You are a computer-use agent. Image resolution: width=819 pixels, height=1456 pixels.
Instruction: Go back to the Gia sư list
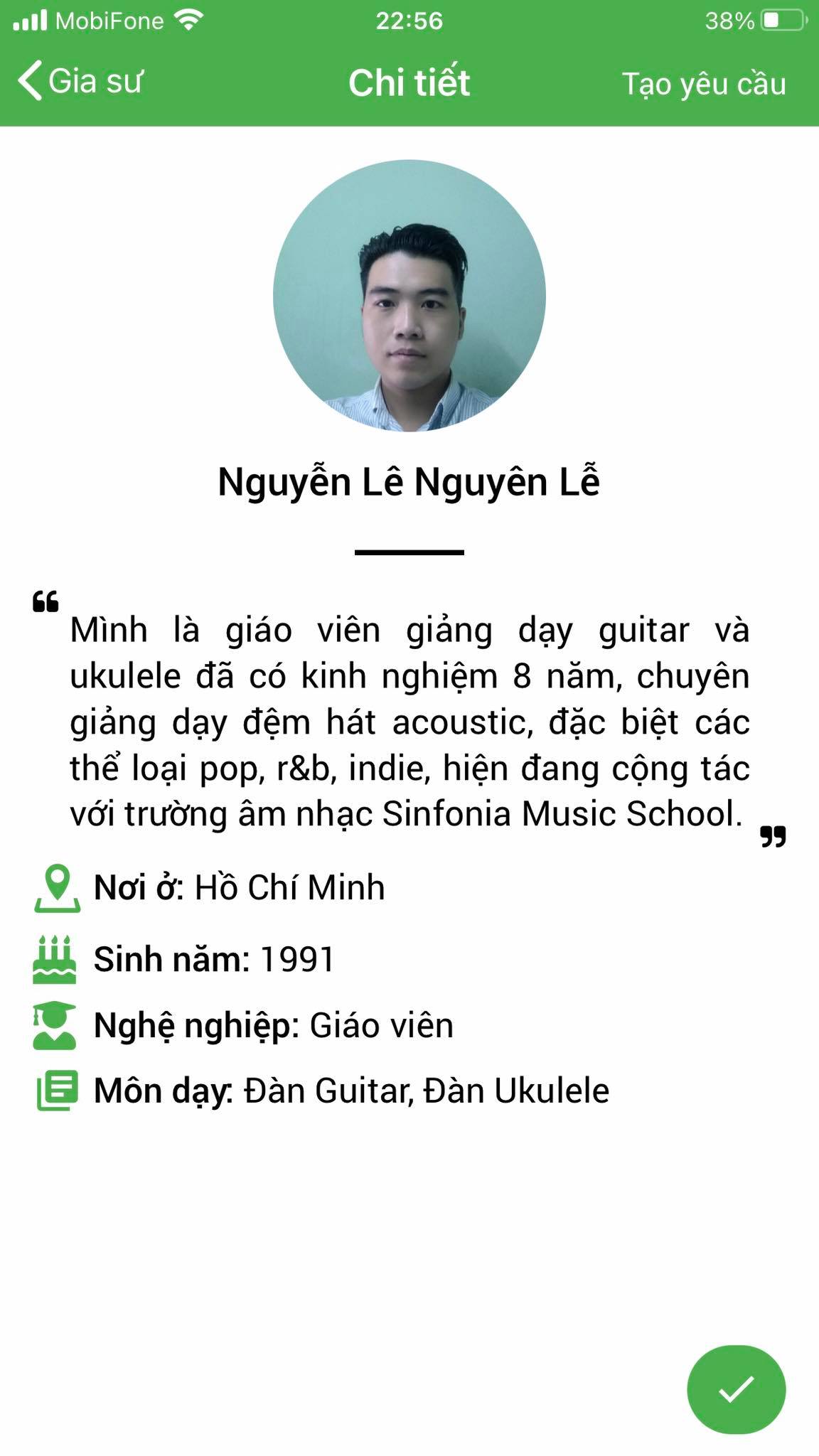point(80,81)
